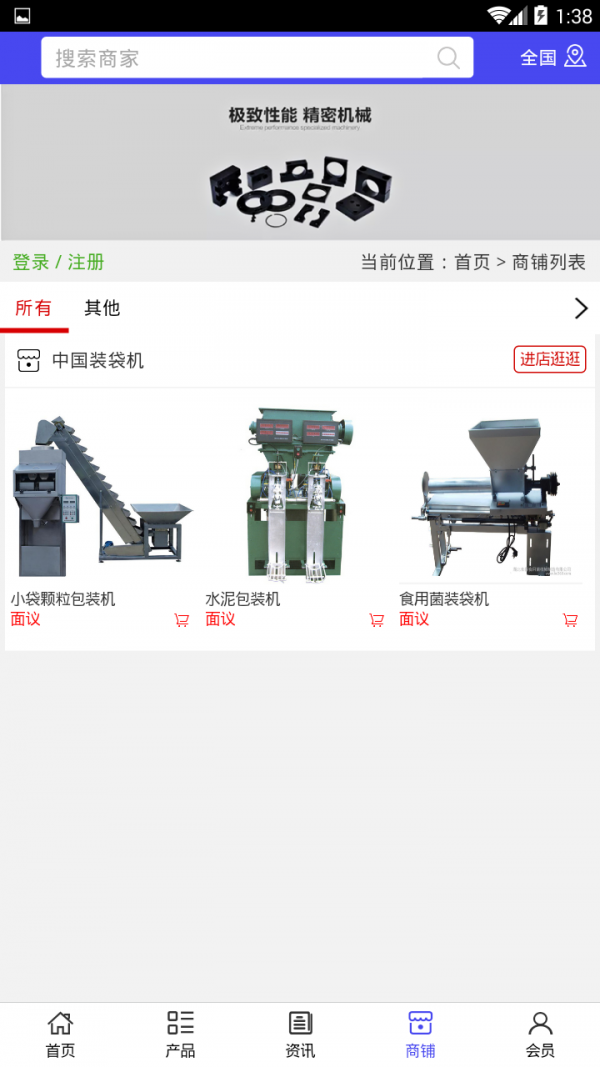This screenshot has width=600, height=1067.
Task: Tap the 搜索商家 search field
Action: pos(240,58)
